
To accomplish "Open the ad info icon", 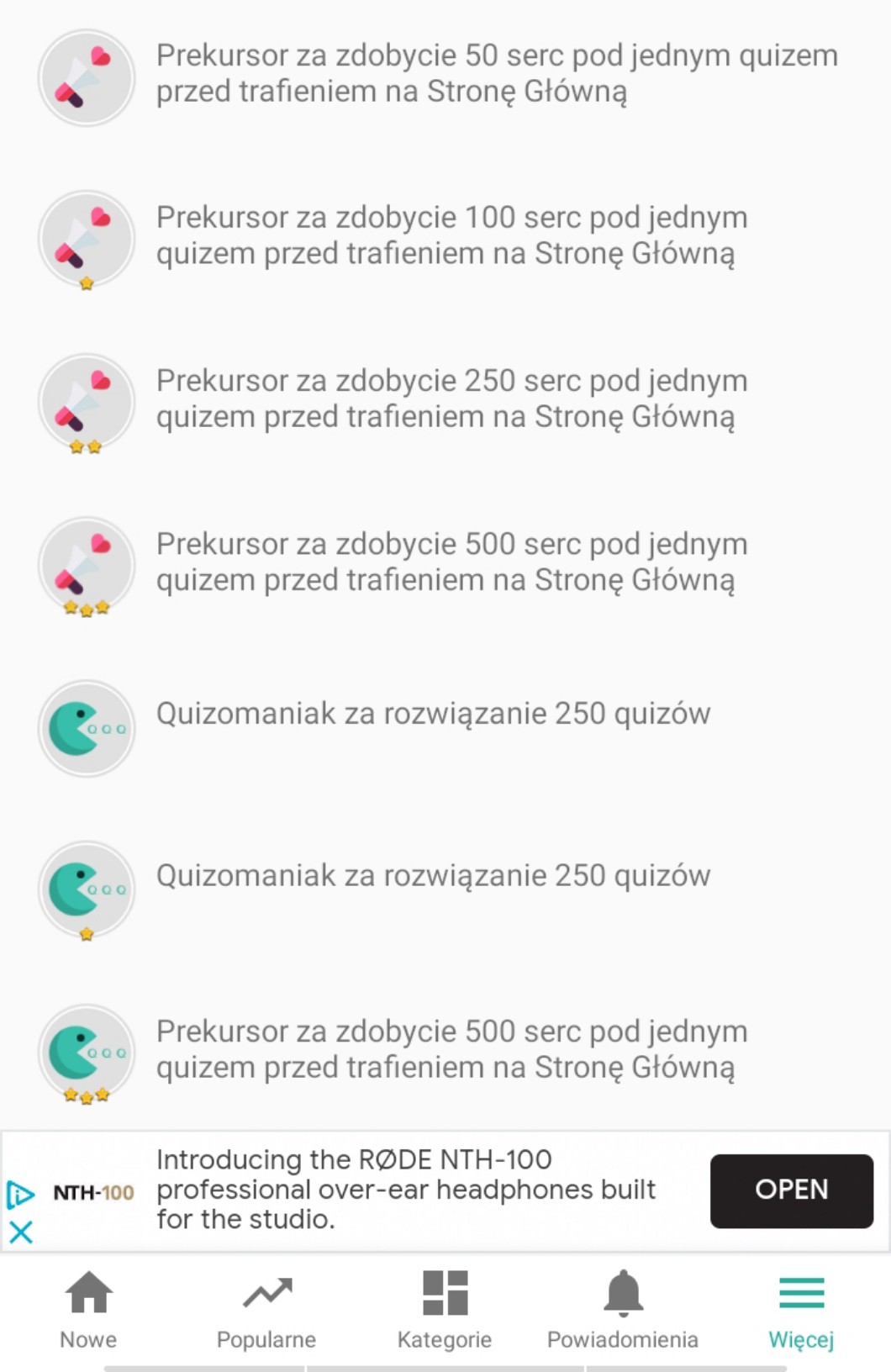I will 20,1194.
